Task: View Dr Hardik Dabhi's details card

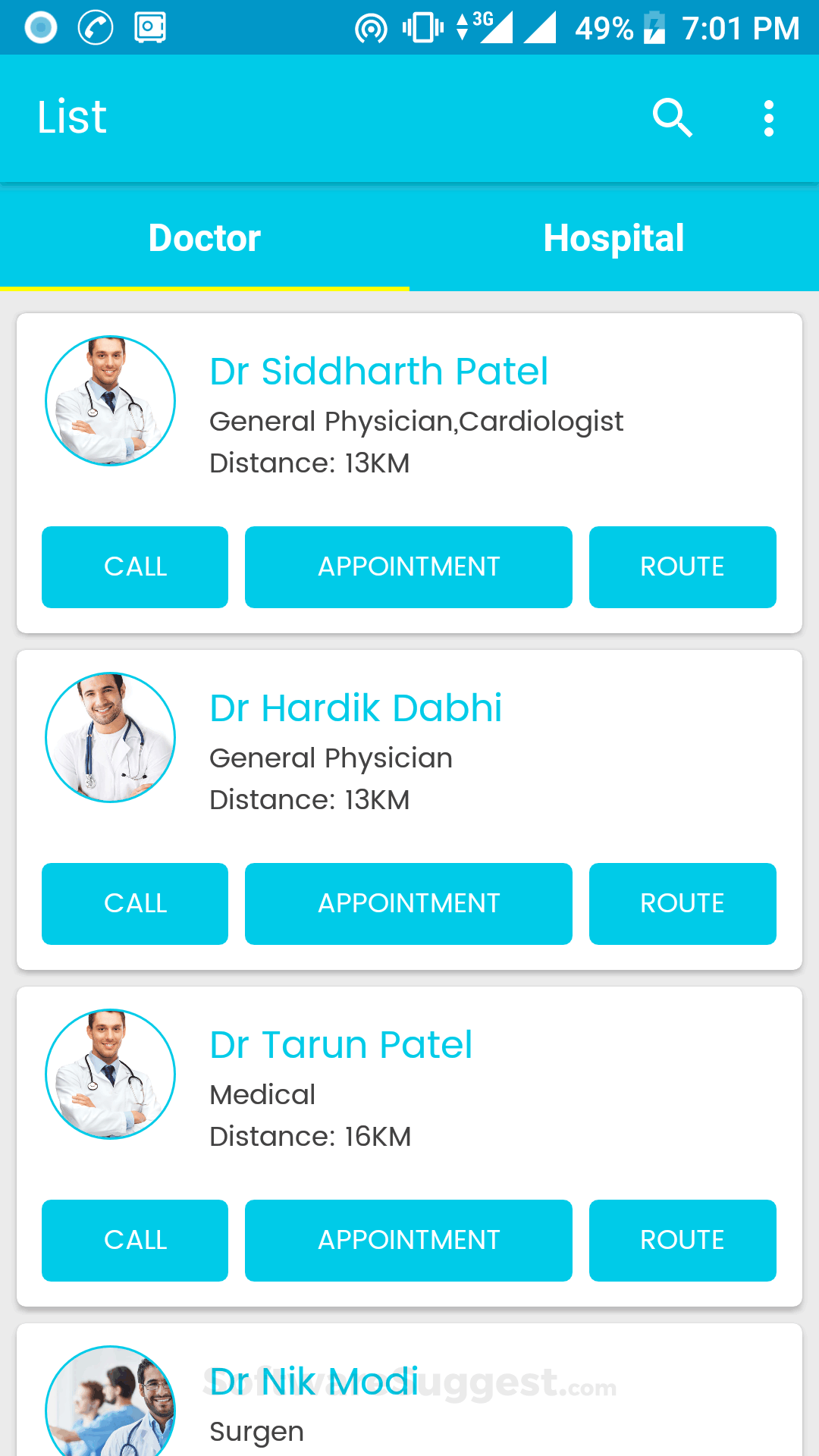Action: pyautogui.click(x=356, y=708)
